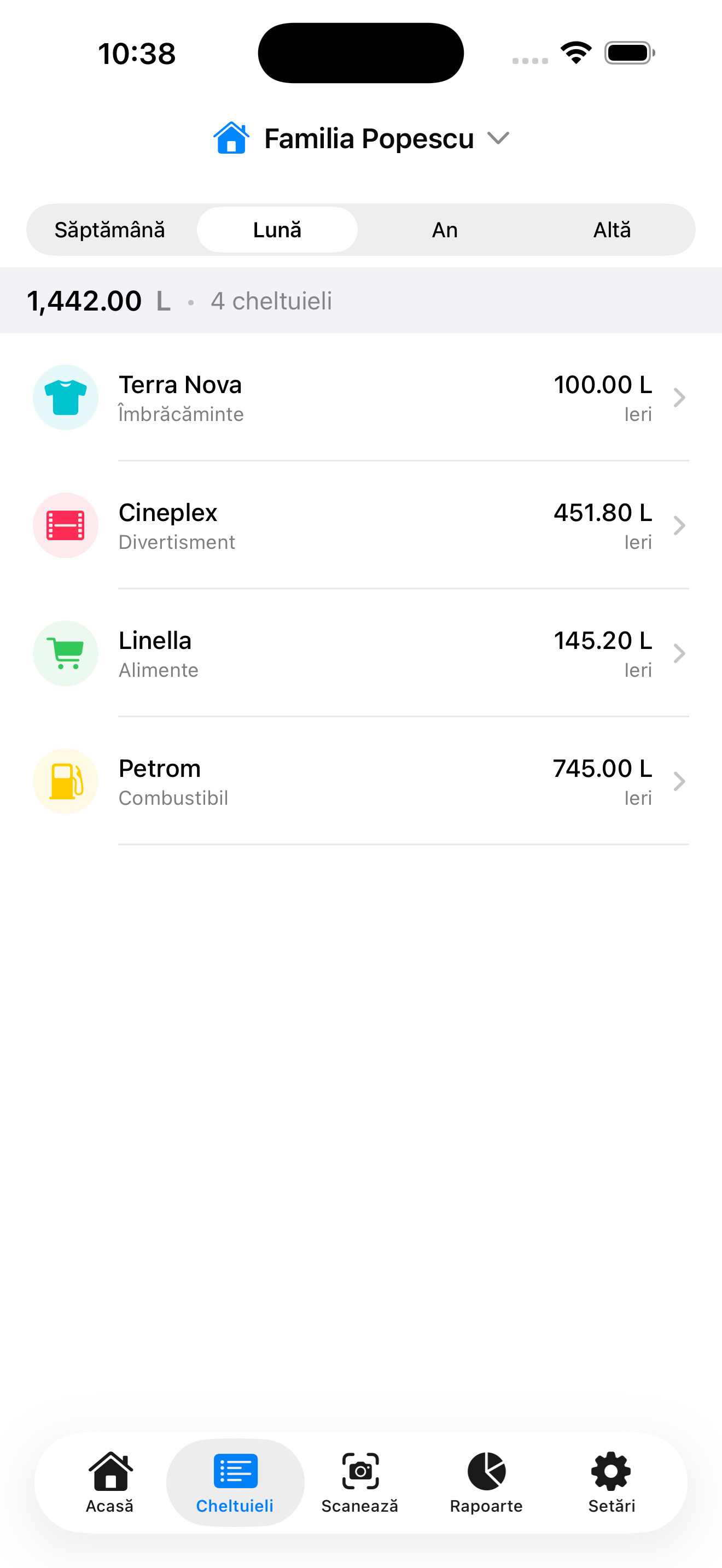Screen dimensions: 722x1568
Task: Open the Cineplex expense entry
Action: [x=365, y=525]
